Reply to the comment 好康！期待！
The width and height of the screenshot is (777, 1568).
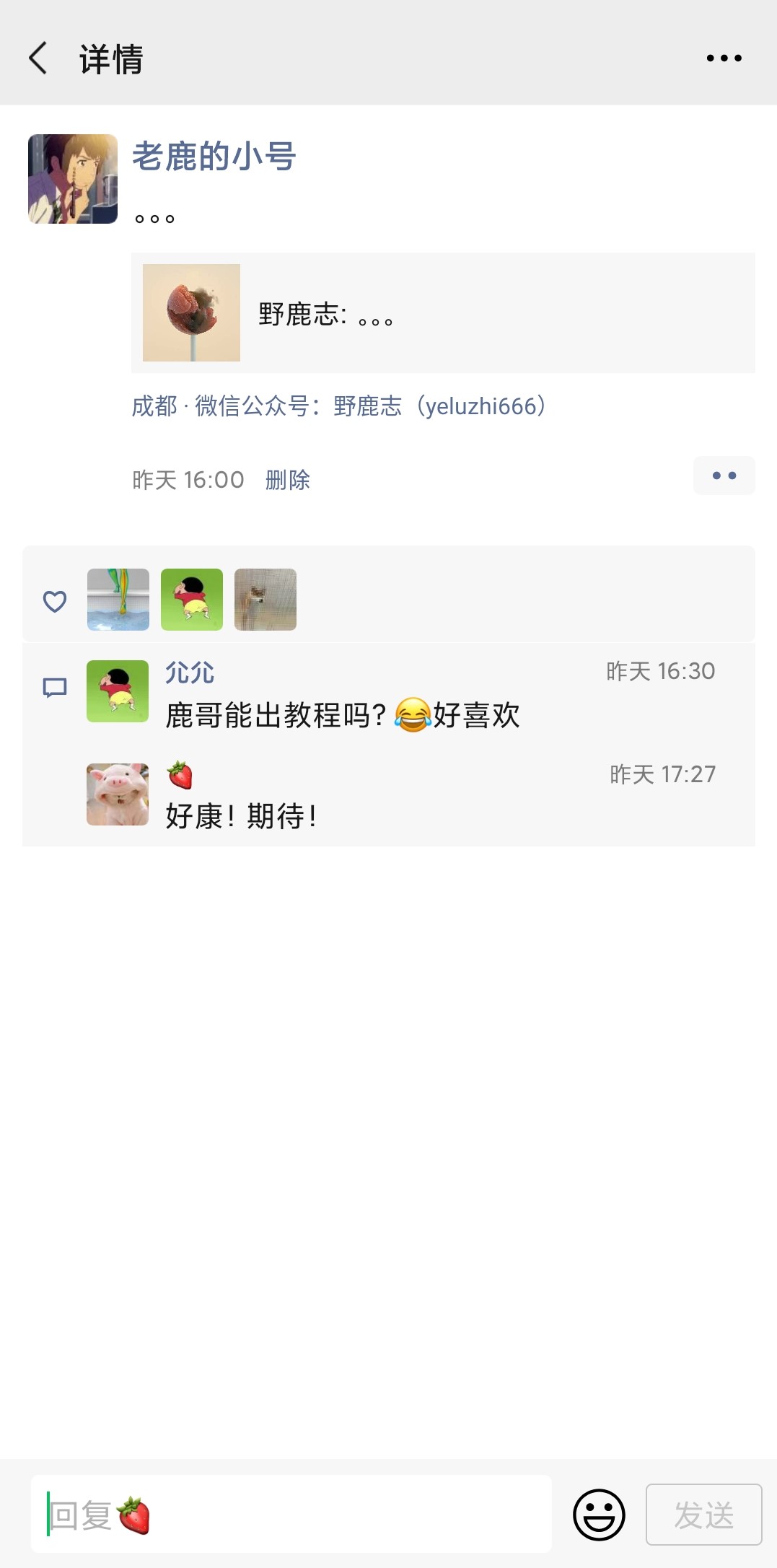(242, 817)
